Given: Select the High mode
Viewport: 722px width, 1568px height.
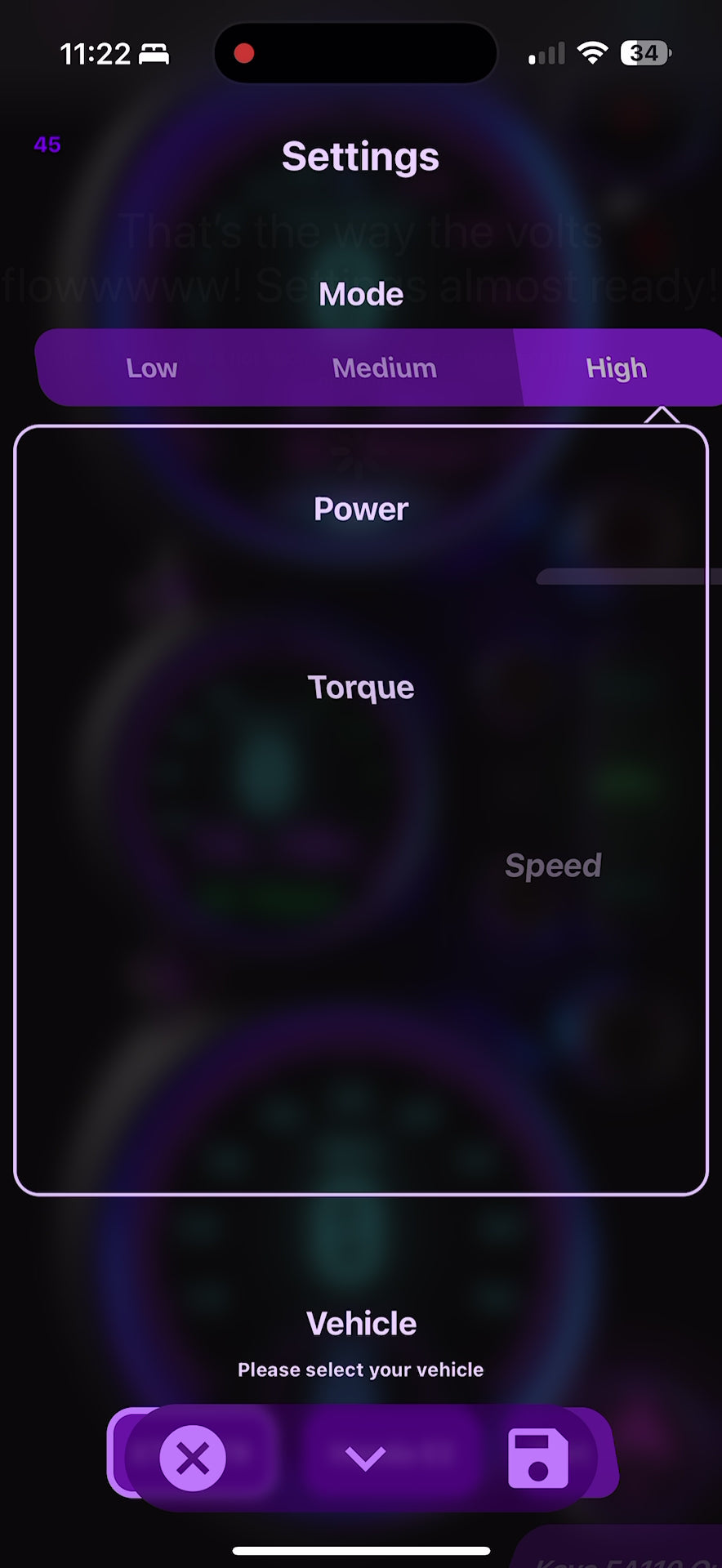Looking at the screenshot, I should [x=616, y=368].
